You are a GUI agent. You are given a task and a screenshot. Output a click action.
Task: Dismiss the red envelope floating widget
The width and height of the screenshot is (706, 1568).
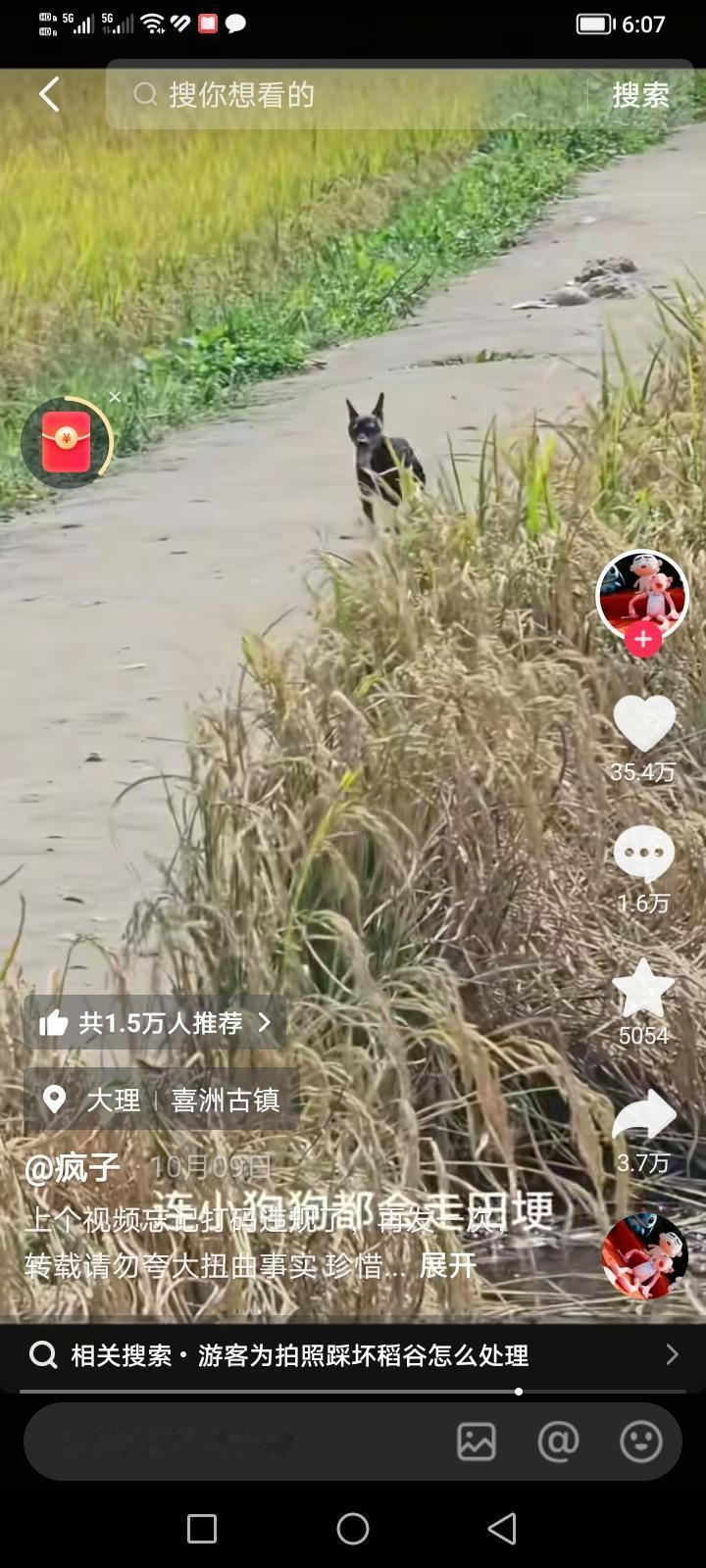pyautogui.click(x=115, y=397)
